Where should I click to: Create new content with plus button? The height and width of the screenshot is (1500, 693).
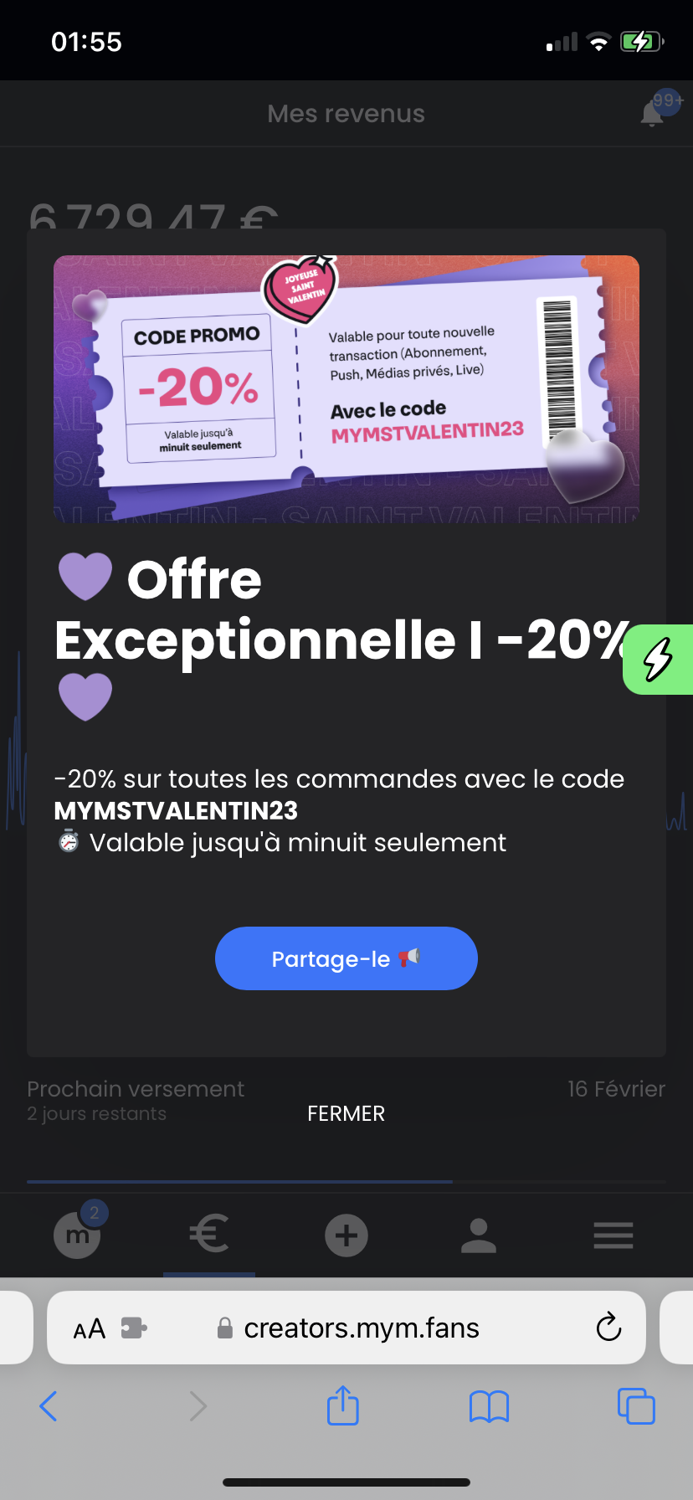[x=346, y=1235]
